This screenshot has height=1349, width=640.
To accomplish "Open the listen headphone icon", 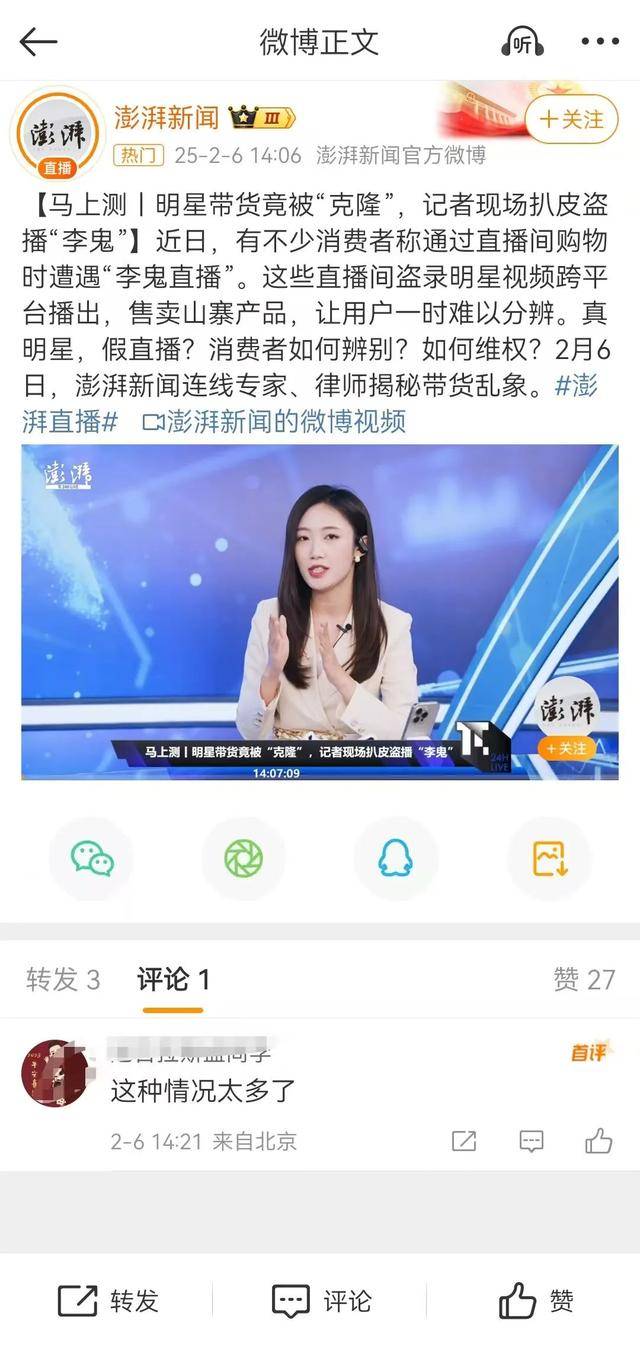I will [521, 42].
